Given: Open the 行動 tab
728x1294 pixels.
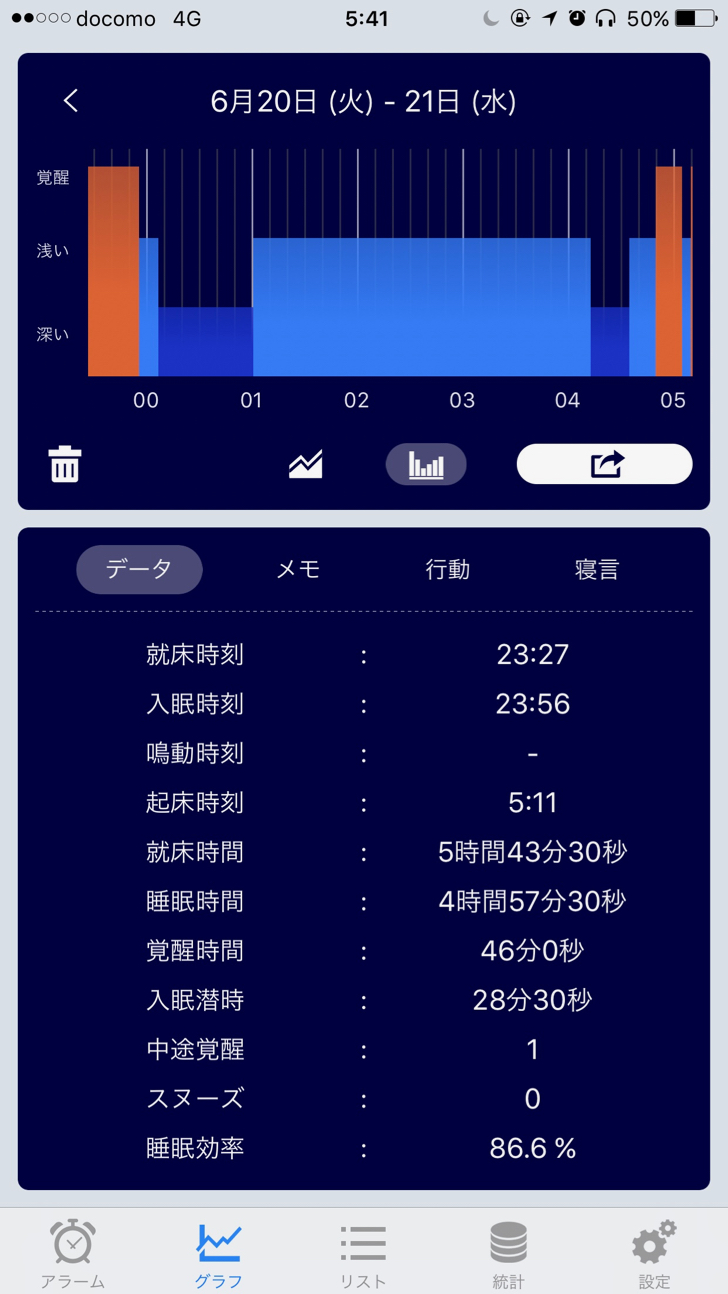Looking at the screenshot, I should pos(447,570).
